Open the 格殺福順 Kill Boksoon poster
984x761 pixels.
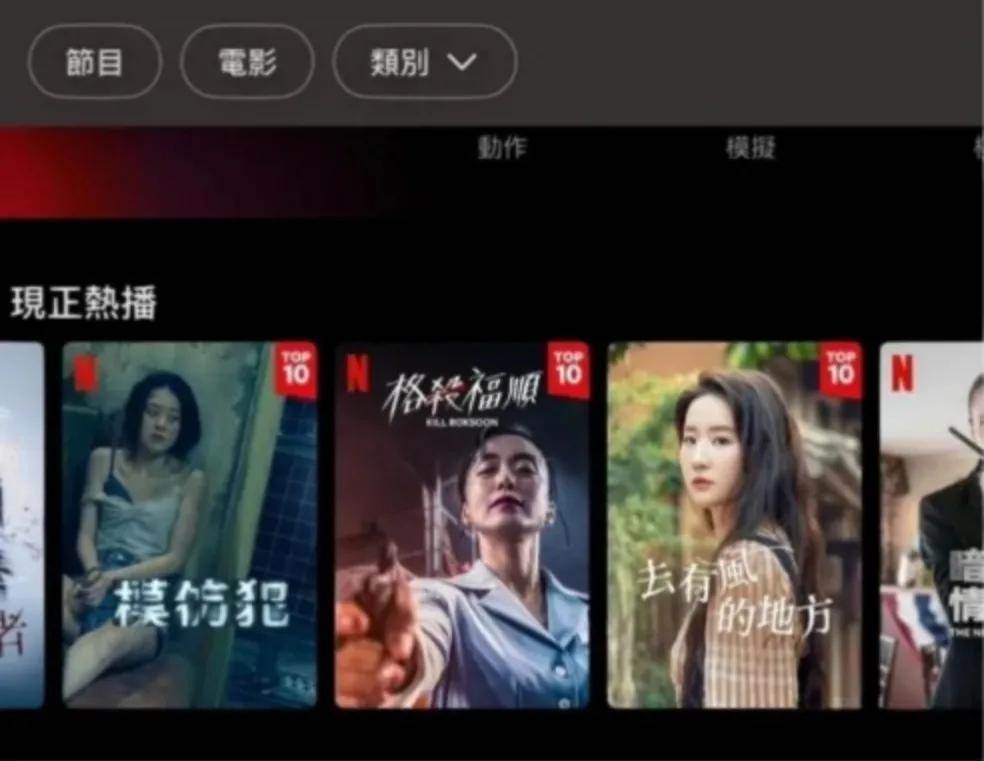(462, 525)
